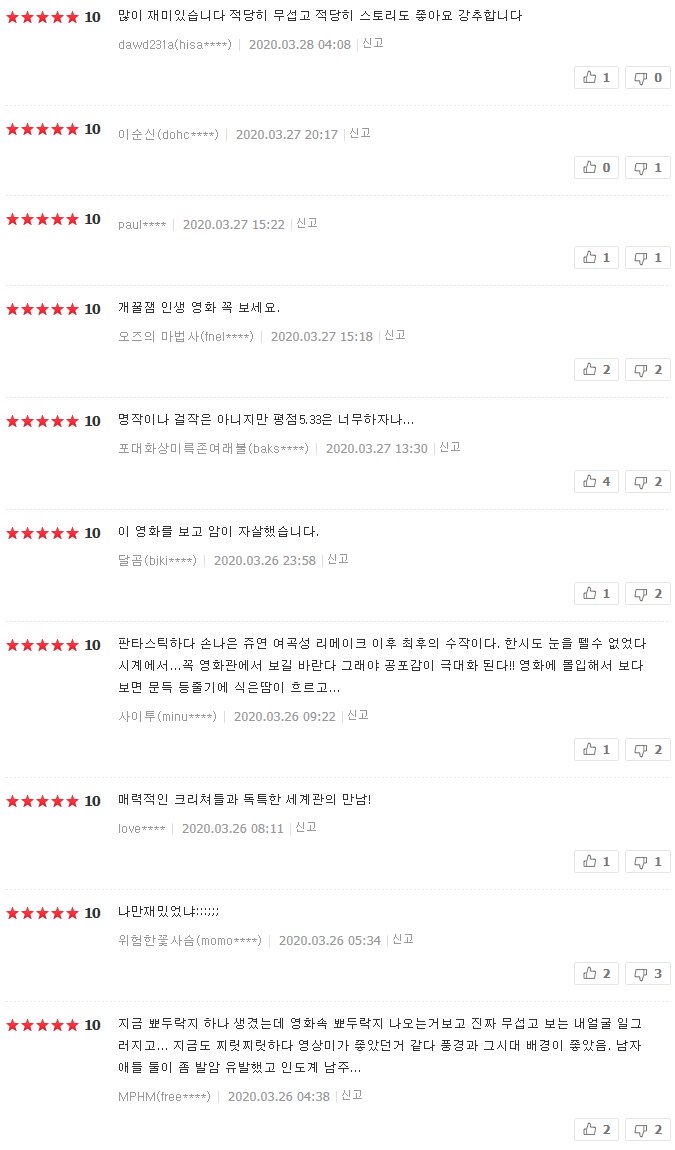Like the review by 사이투(minu****)

click(x=596, y=750)
